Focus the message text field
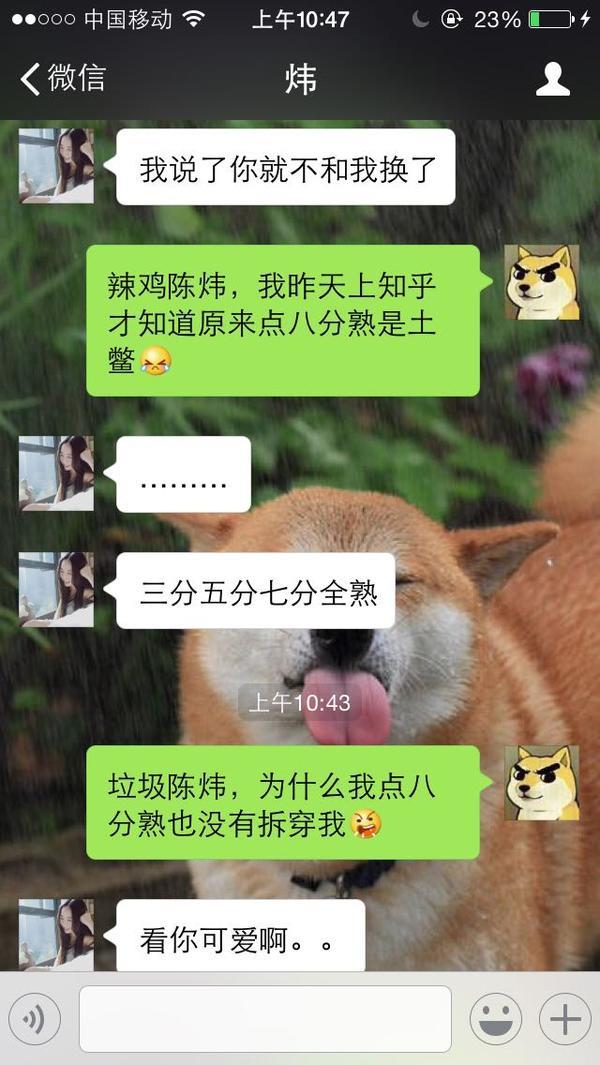 [x=265, y=1019]
